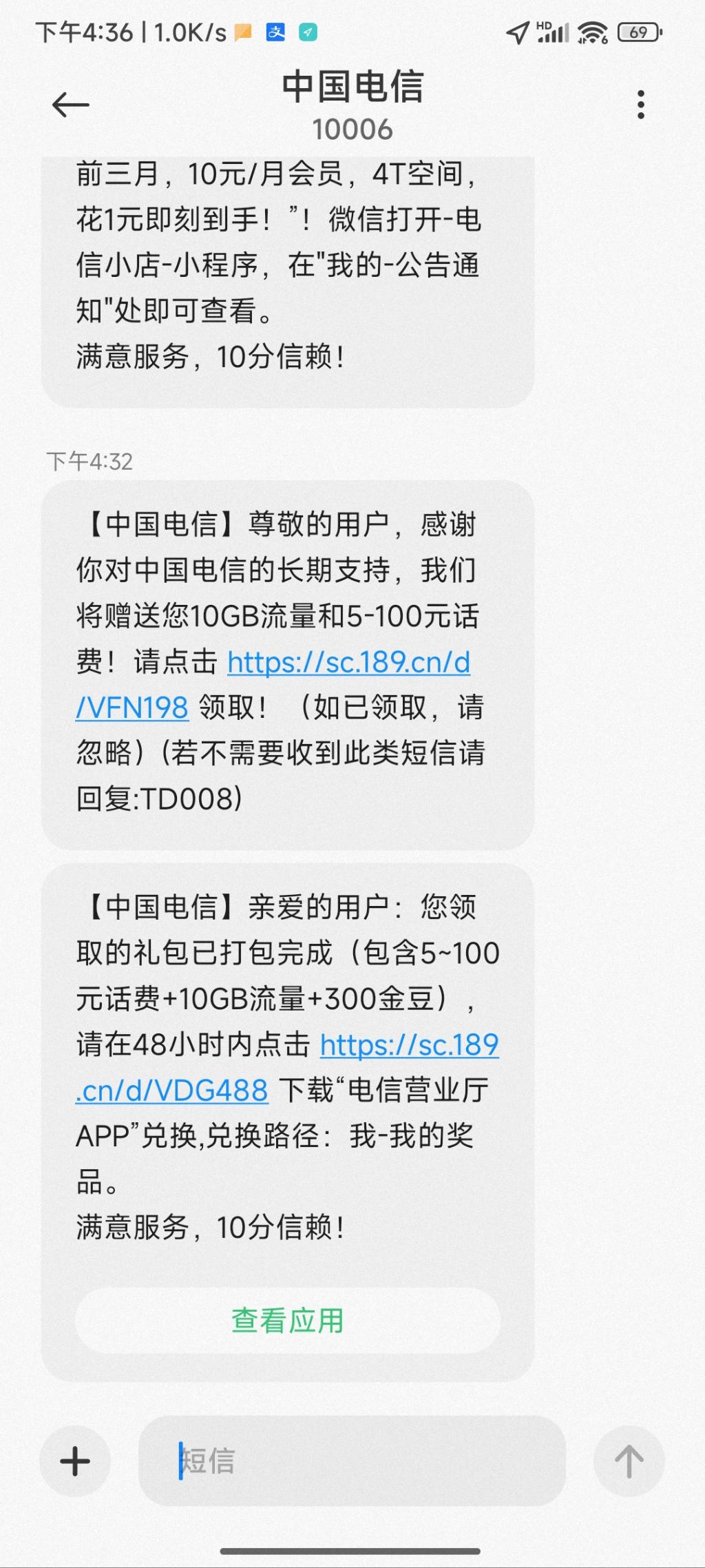Go back from the 中国电信 conversation
The height and width of the screenshot is (1568, 705).
[x=71, y=105]
